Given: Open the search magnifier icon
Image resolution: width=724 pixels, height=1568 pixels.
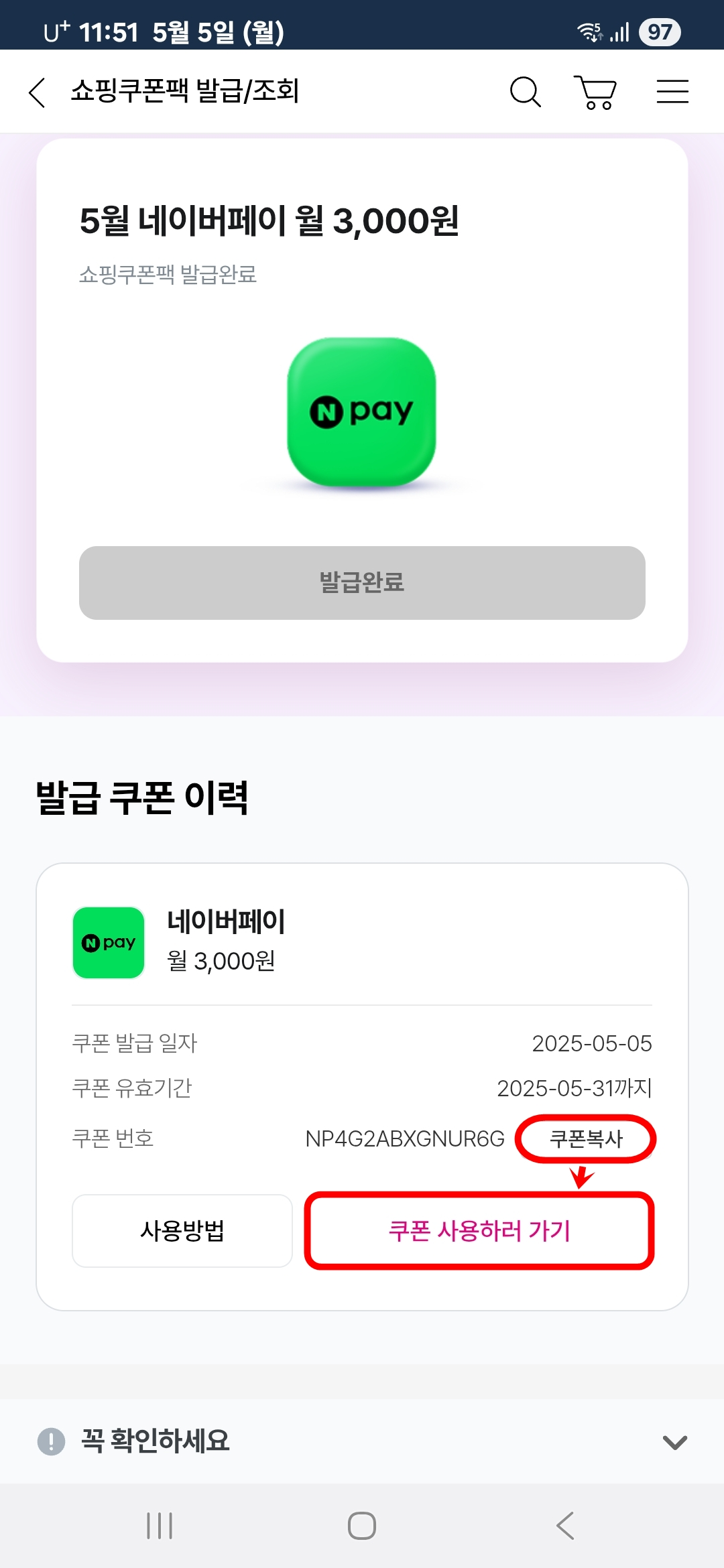Looking at the screenshot, I should 526,91.
